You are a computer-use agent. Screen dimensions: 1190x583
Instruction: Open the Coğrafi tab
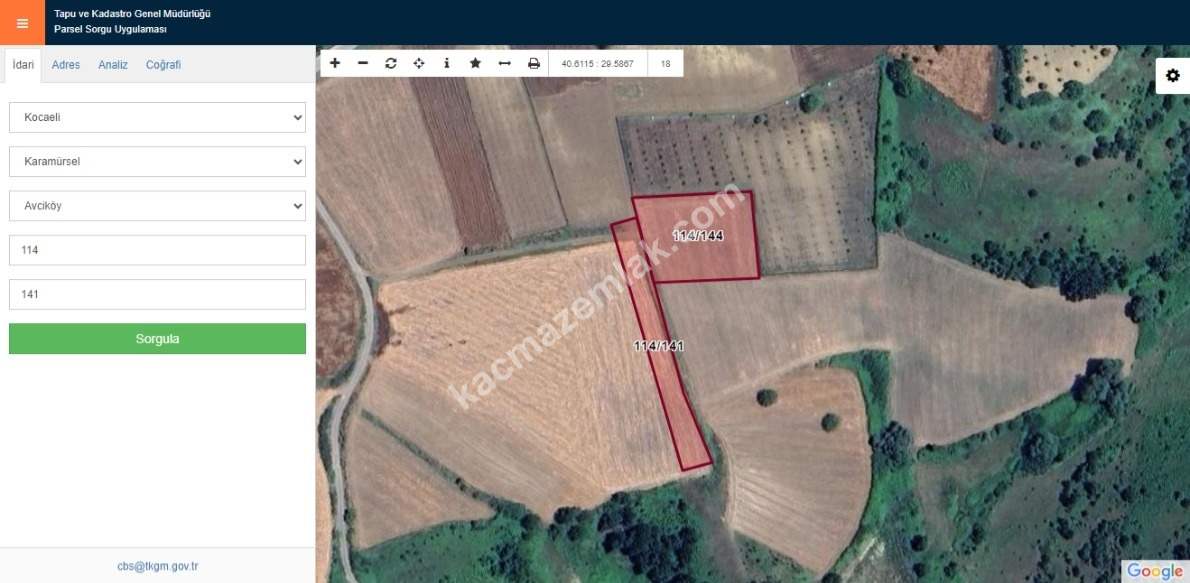click(x=163, y=65)
